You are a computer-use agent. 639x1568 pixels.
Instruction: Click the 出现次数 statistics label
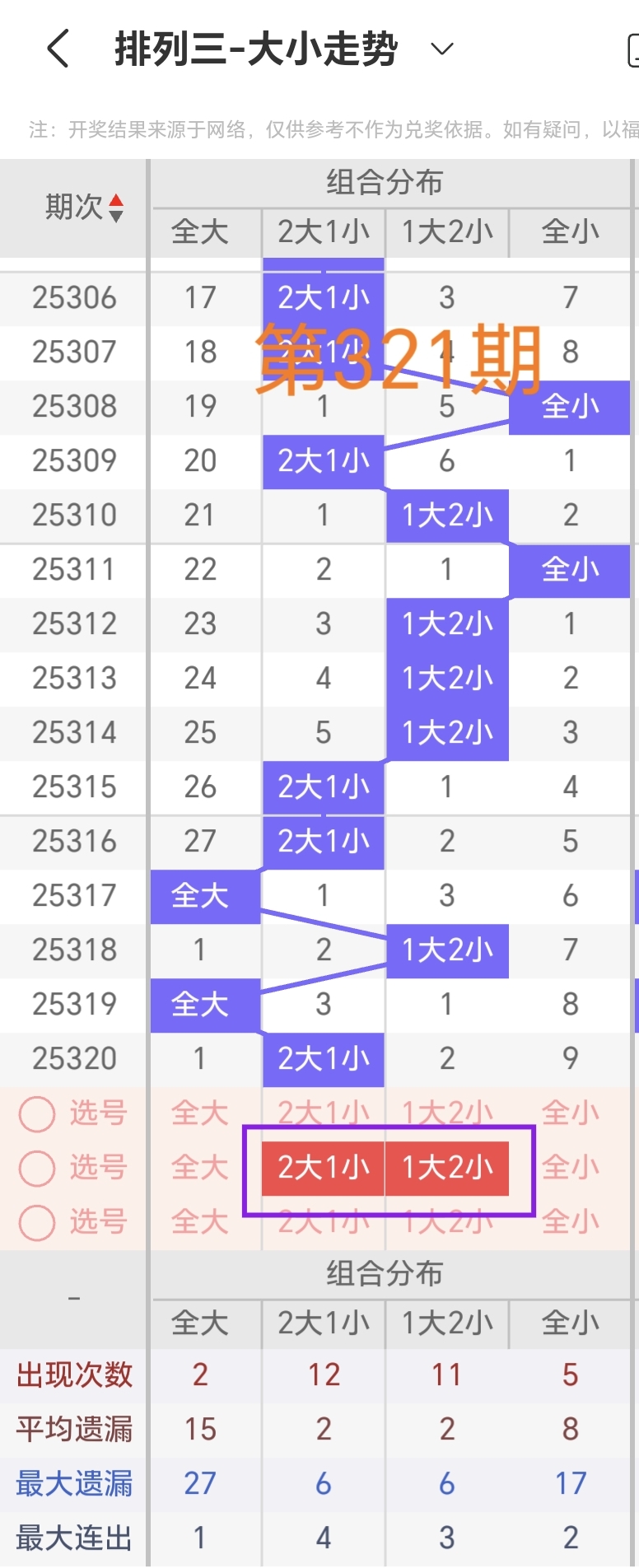73,1374
